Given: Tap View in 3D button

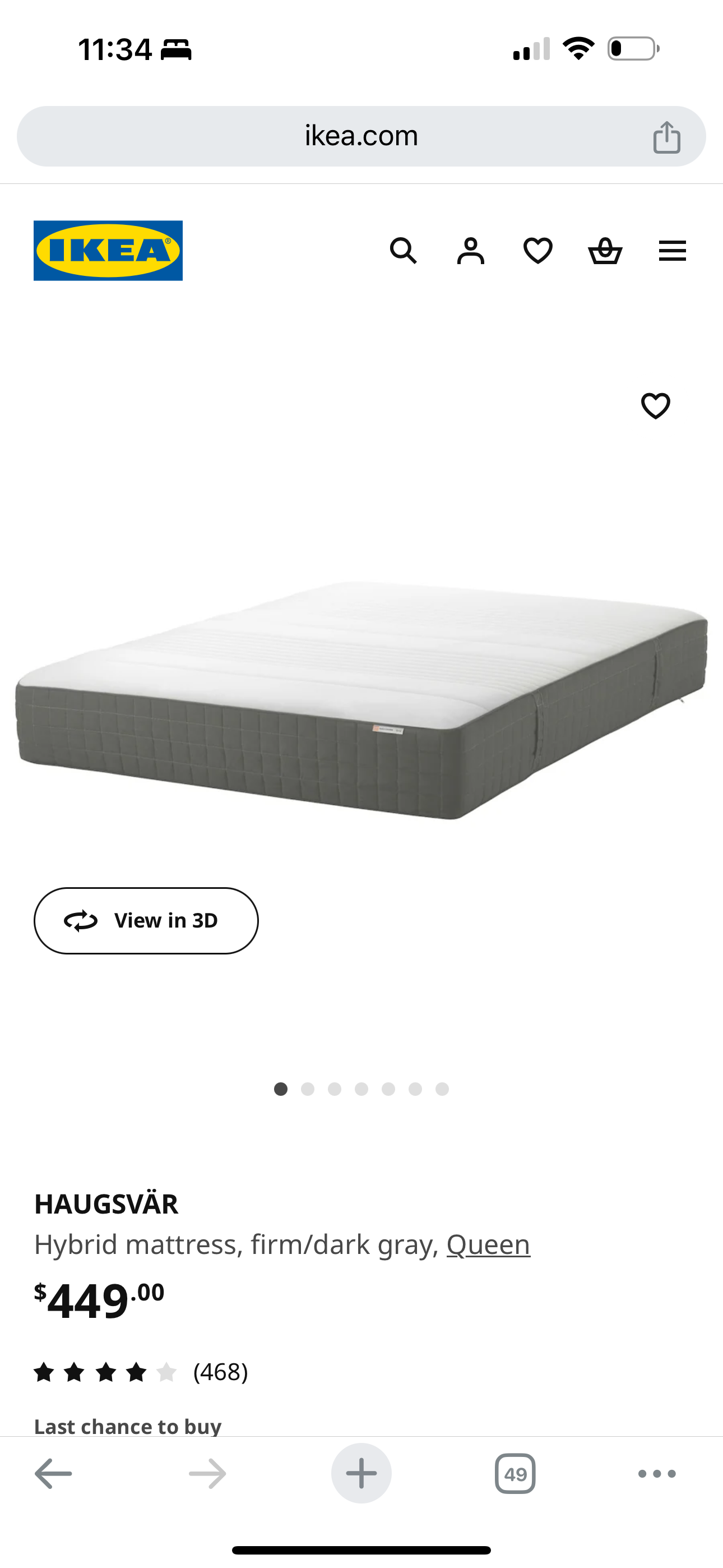Looking at the screenshot, I should 146,920.
